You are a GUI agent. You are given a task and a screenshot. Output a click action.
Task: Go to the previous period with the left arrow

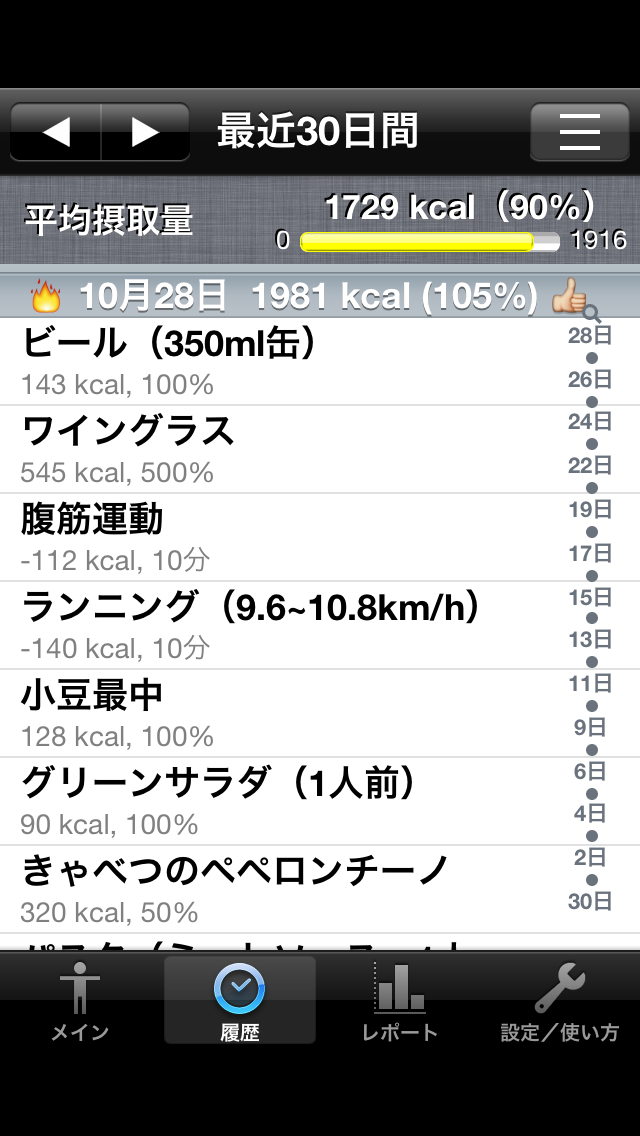56,132
